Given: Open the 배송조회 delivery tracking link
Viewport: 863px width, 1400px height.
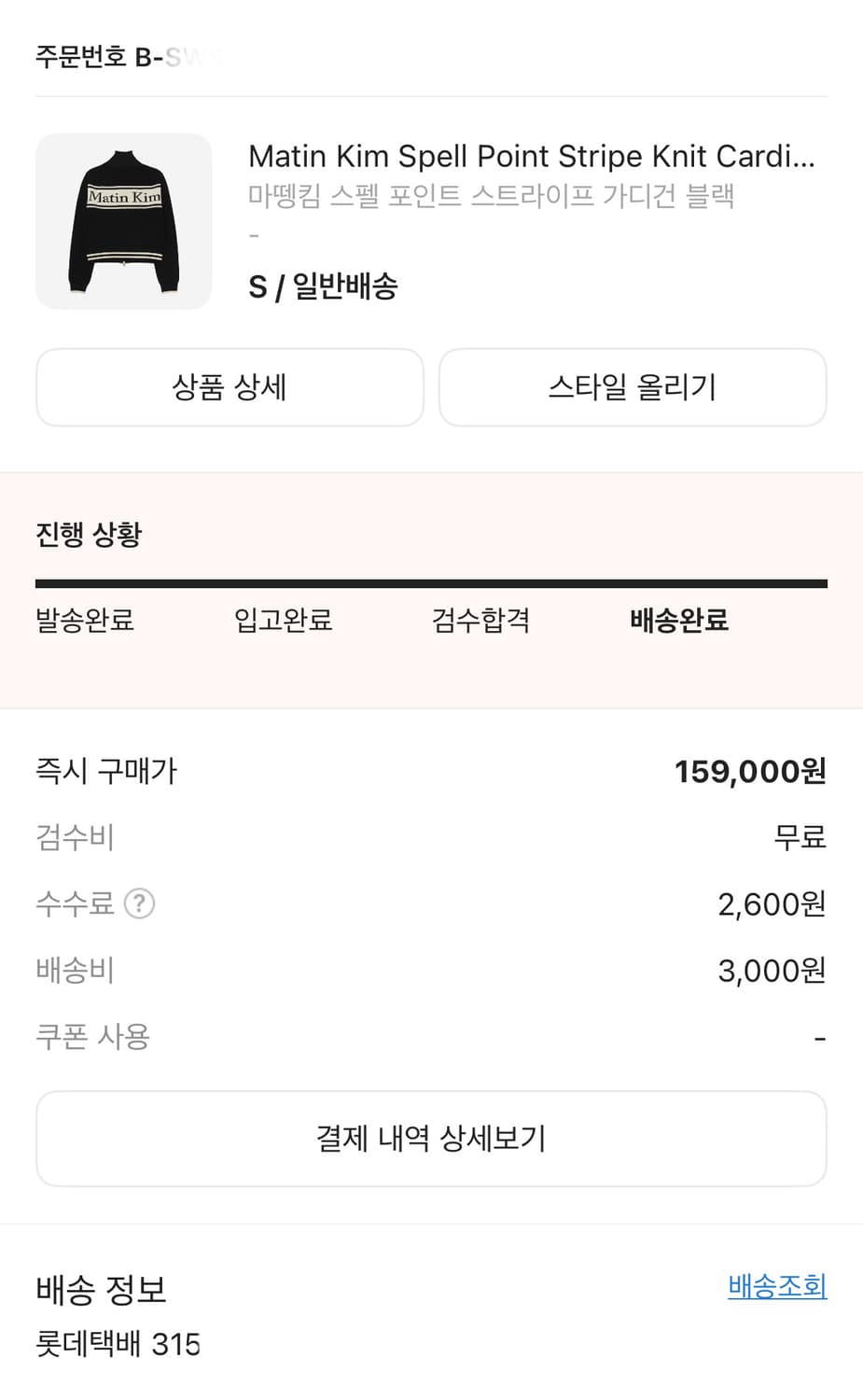Looking at the screenshot, I should click(x=776, y=1286).
